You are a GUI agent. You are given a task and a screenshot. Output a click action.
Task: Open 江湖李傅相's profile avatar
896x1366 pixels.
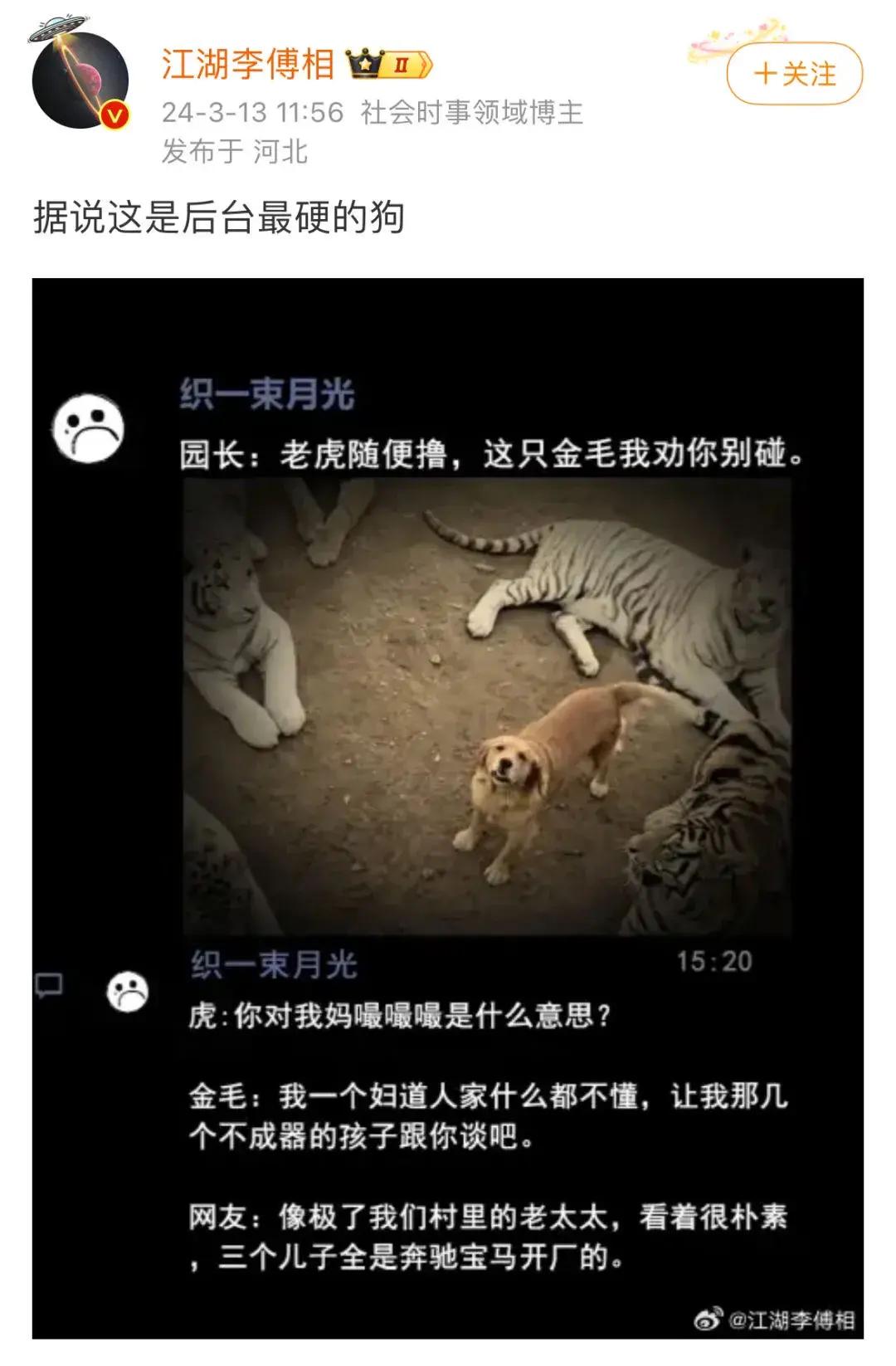80,80
